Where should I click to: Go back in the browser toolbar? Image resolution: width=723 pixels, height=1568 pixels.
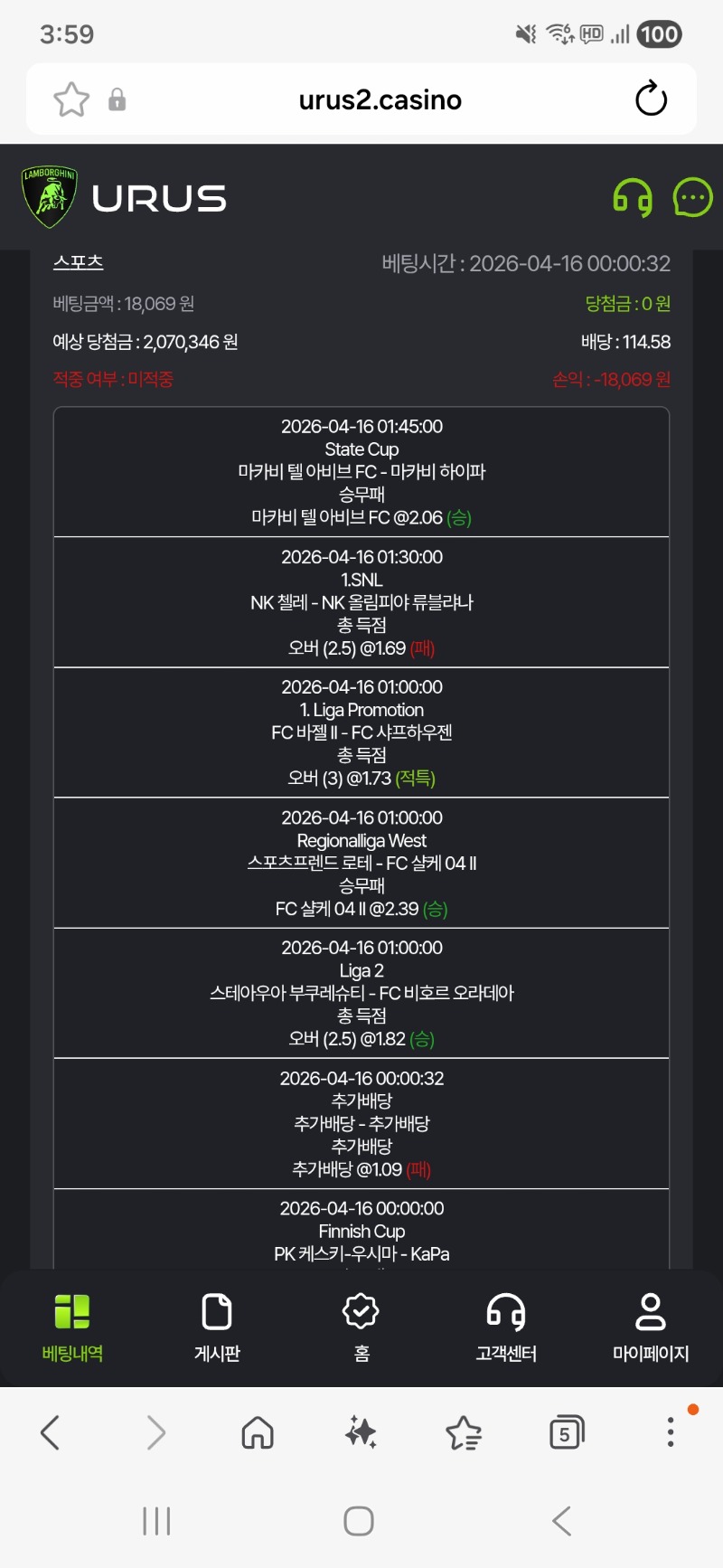(51, 1432)
